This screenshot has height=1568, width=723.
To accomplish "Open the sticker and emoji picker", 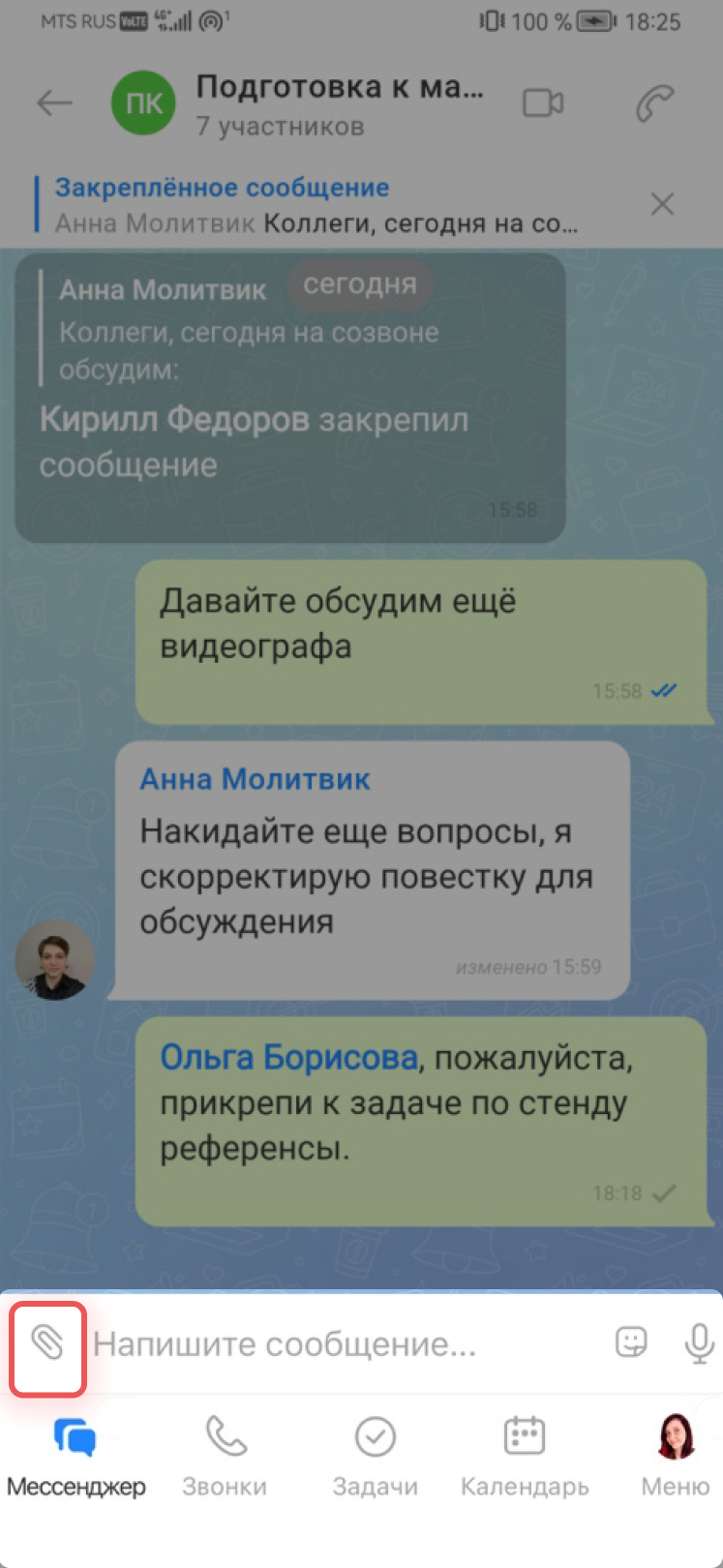I will point(631,1342).
